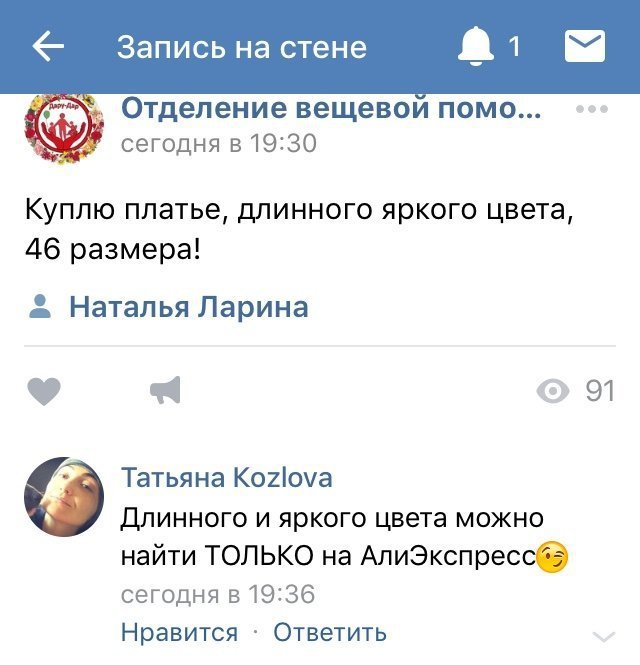The image size is (640, 665).
Task: Open the notifications bell
Action: tap(476, 46)
